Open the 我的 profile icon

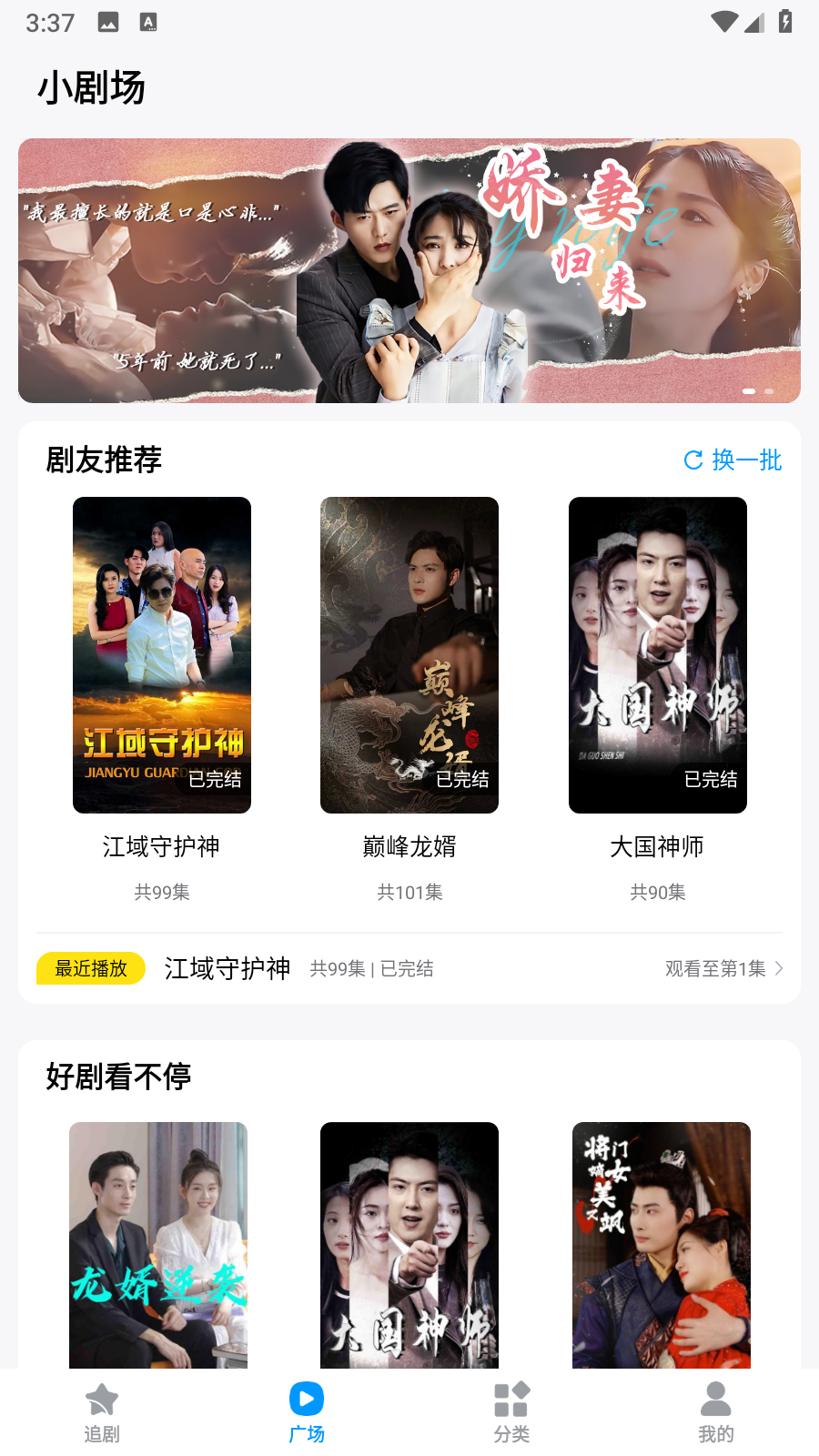point(716,1398)
